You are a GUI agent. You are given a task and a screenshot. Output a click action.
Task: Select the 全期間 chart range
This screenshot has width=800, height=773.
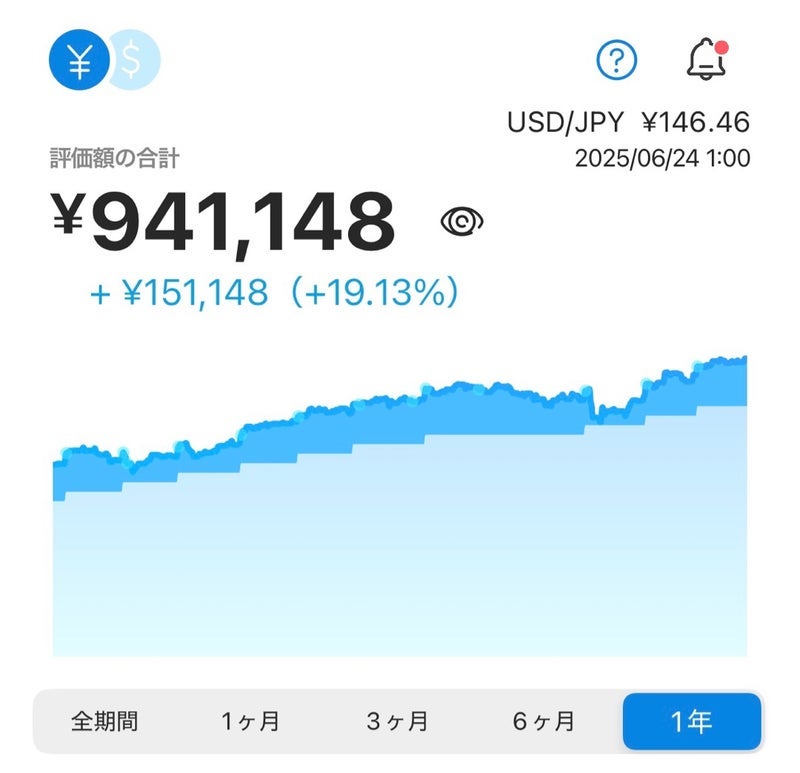[x=105, y=721]
